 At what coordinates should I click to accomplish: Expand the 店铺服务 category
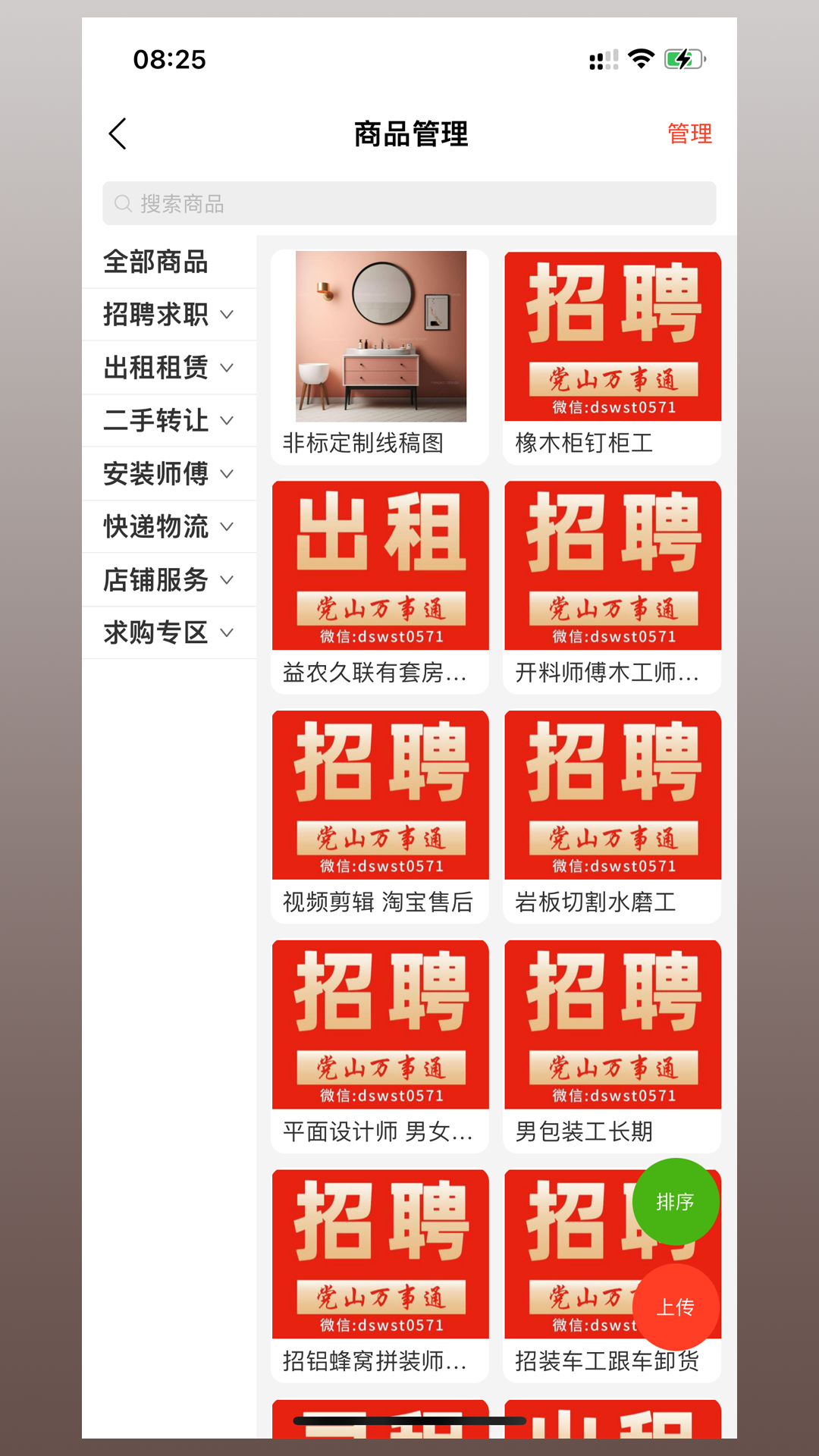[x=168, y=580]
